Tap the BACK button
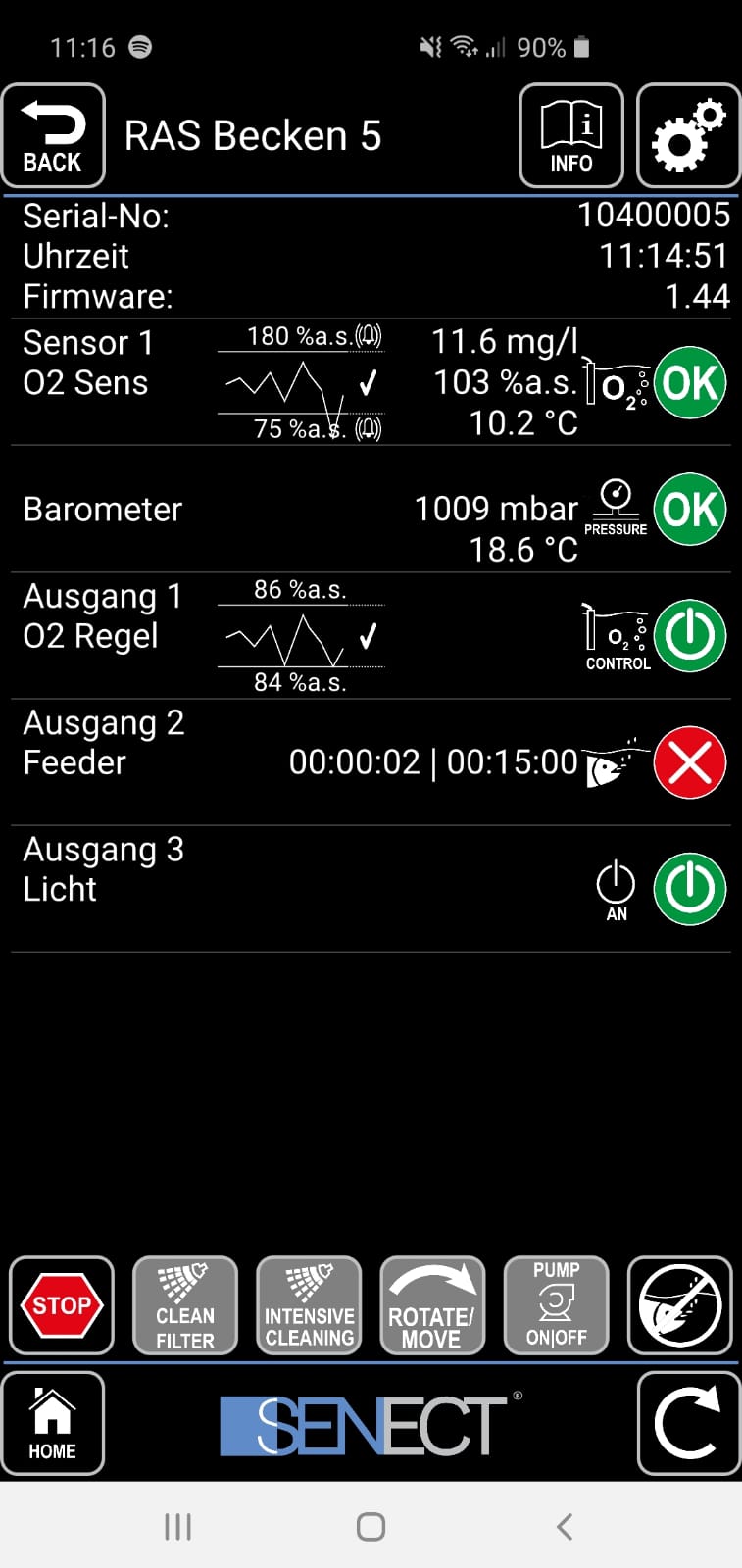This screenshot has height=1568, width=742. coord(53,136)
